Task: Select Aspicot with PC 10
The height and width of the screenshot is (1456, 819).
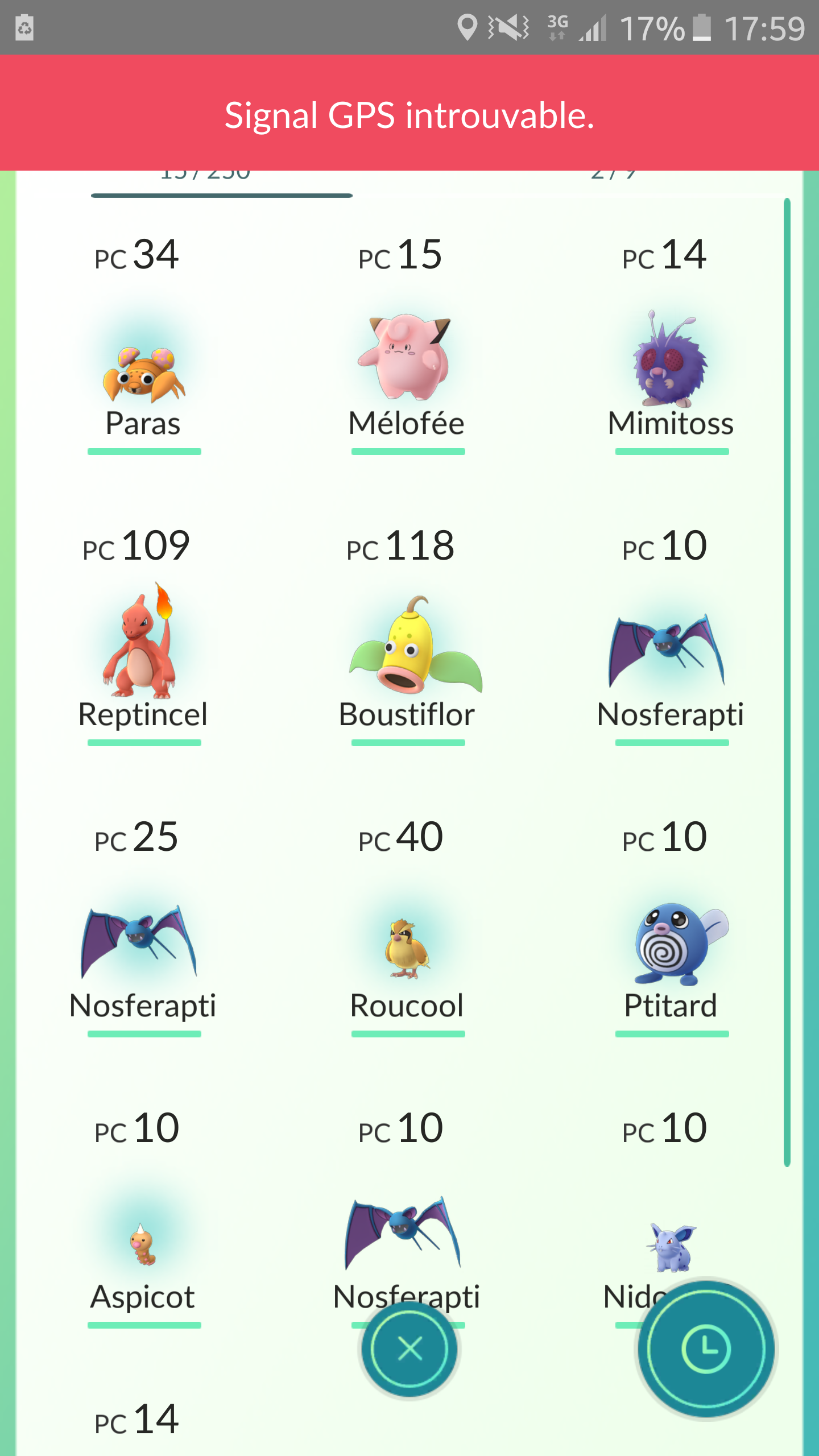Action: tap(143, 1246)
